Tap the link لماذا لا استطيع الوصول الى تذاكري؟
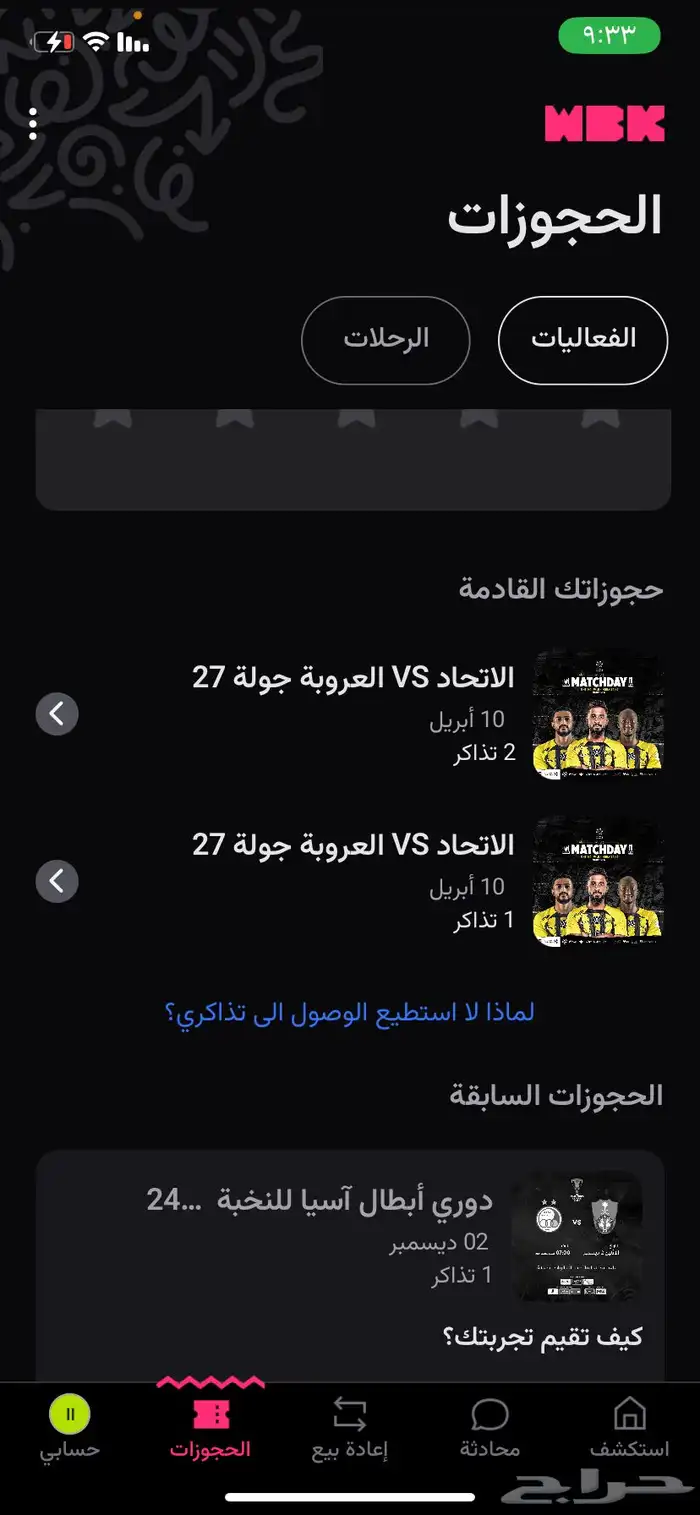 point(349,1012)
